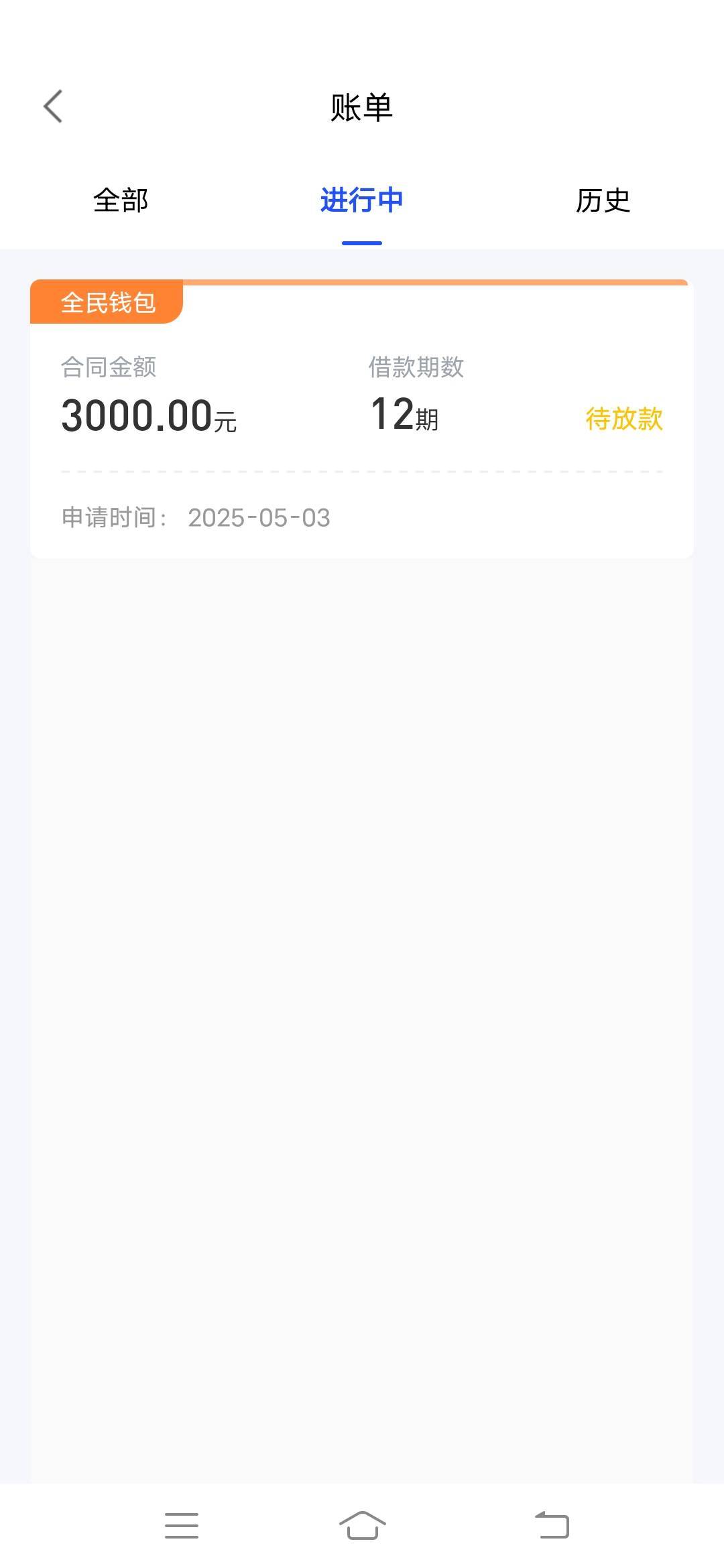Viewport: 724px width, 1568px height.
Task: Select the 进行中 tab
Action: pyautogui.click(x=362, y=200)
